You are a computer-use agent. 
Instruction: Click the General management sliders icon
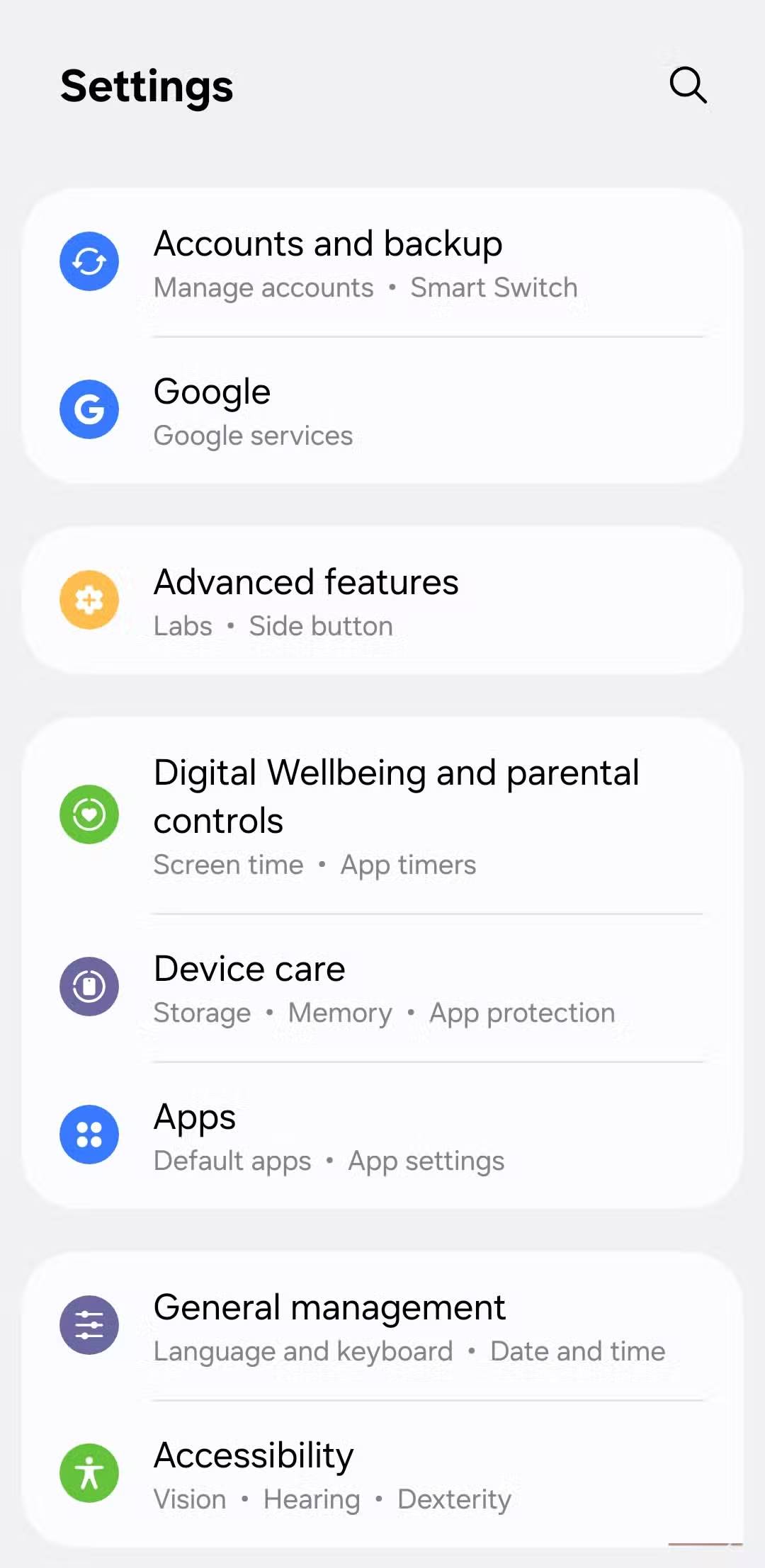pyautogui.click(x=89, y=1325)
